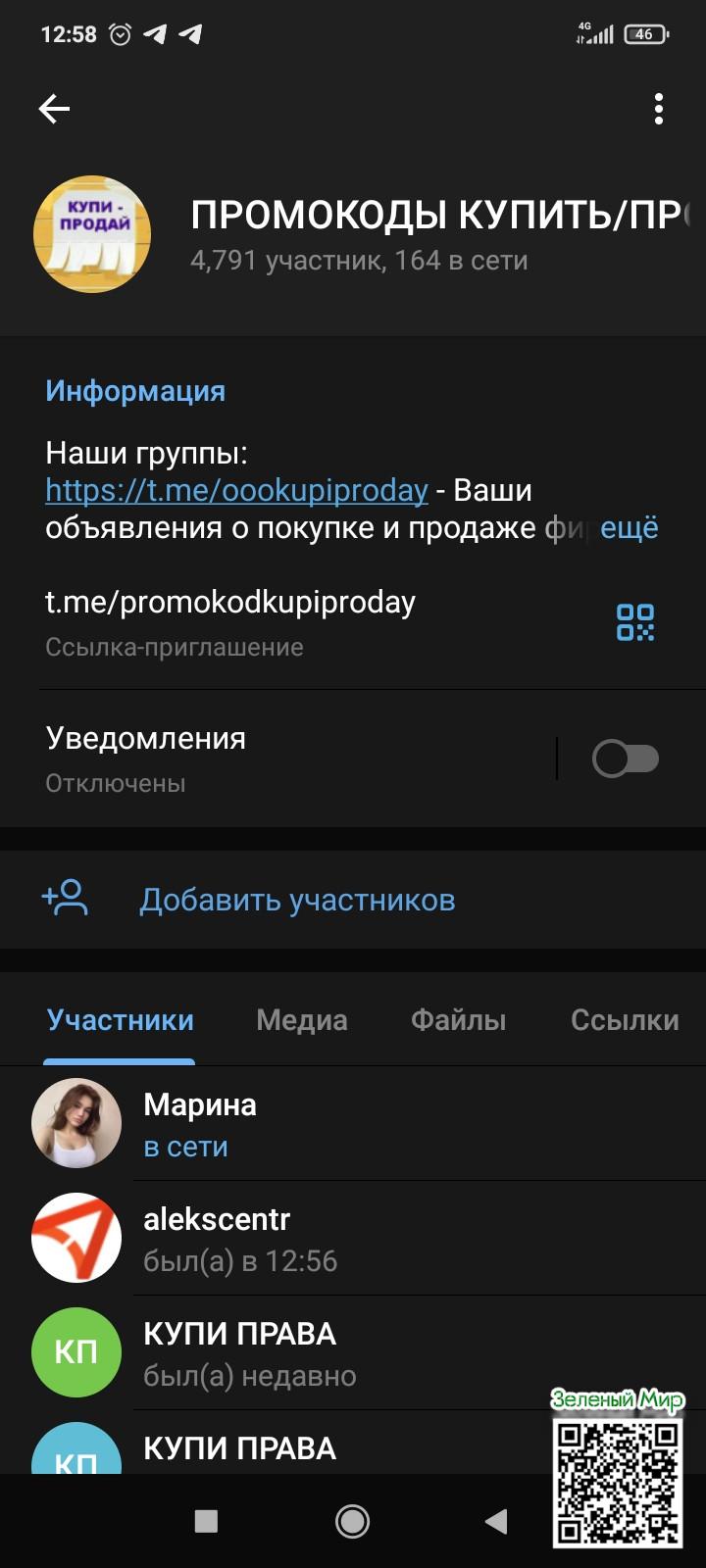This screenshot has height=1568, width=706.
Task: Open the group avatar photo
Action: point(92,234)
